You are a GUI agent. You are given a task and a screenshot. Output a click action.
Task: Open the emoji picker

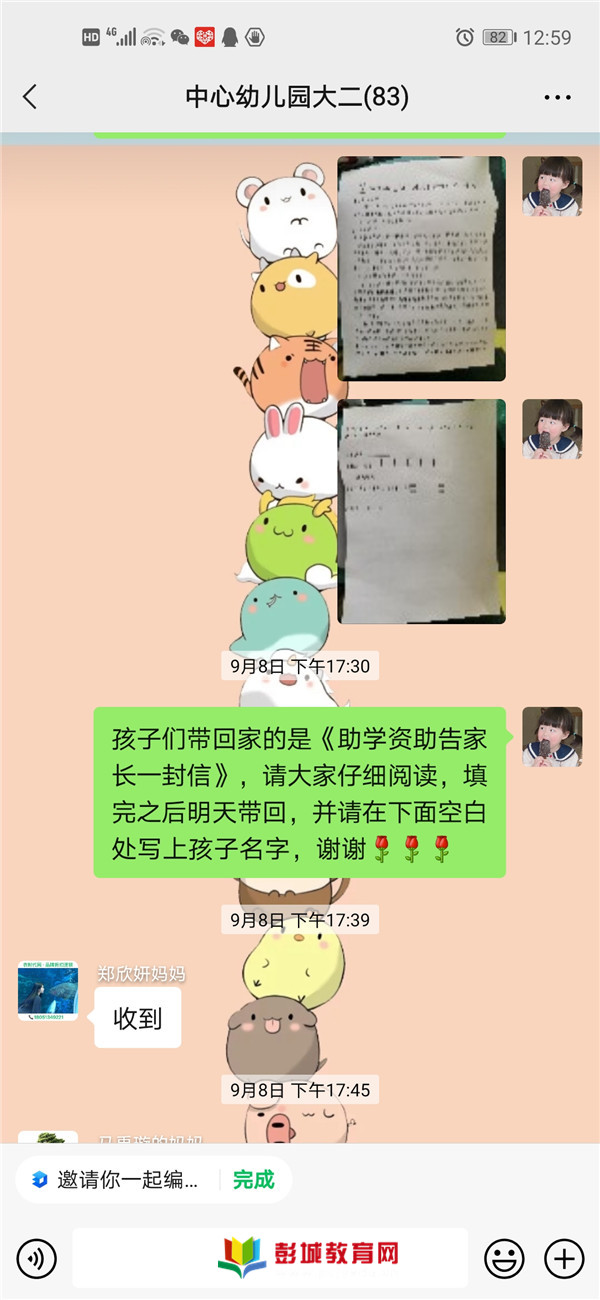coord(504,1257)
